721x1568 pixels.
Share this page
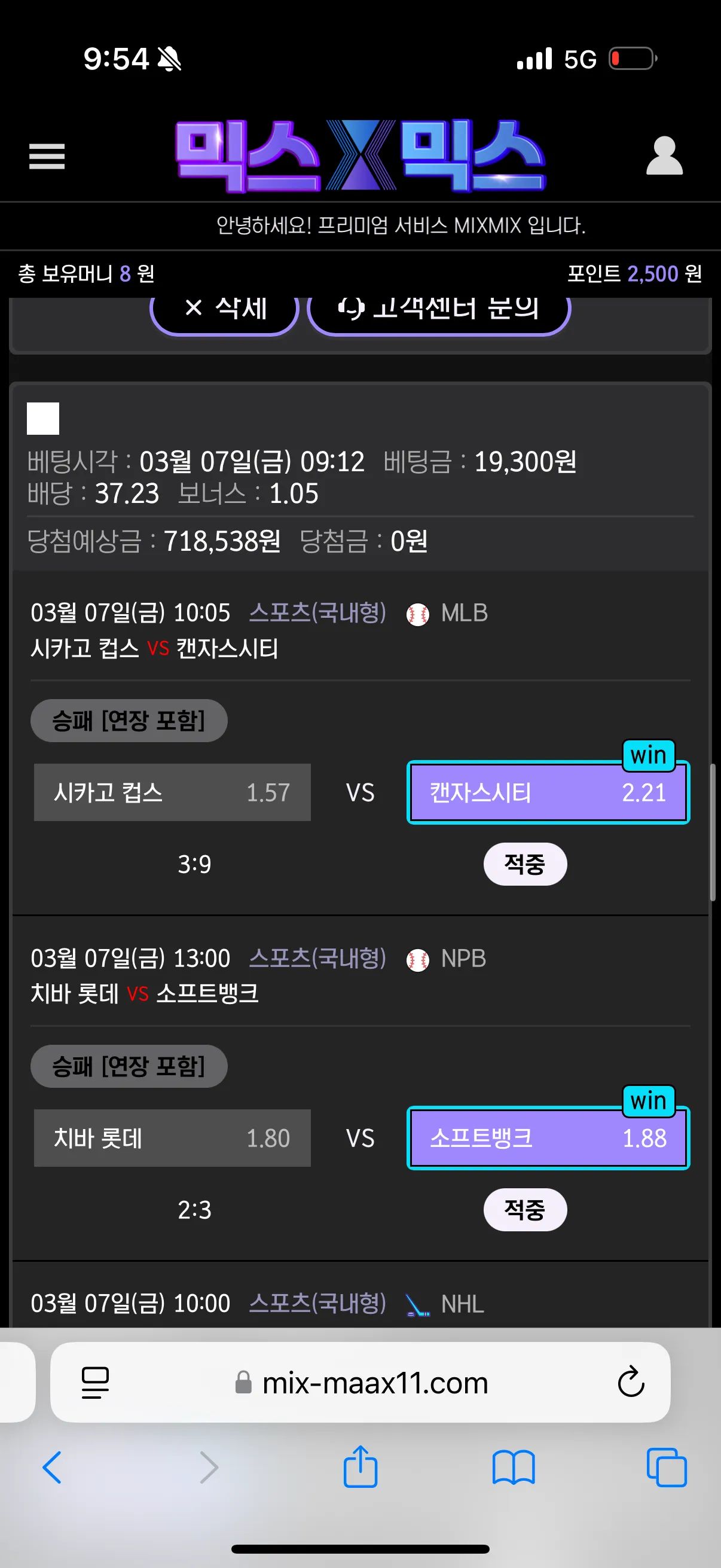click(361, 1466)
